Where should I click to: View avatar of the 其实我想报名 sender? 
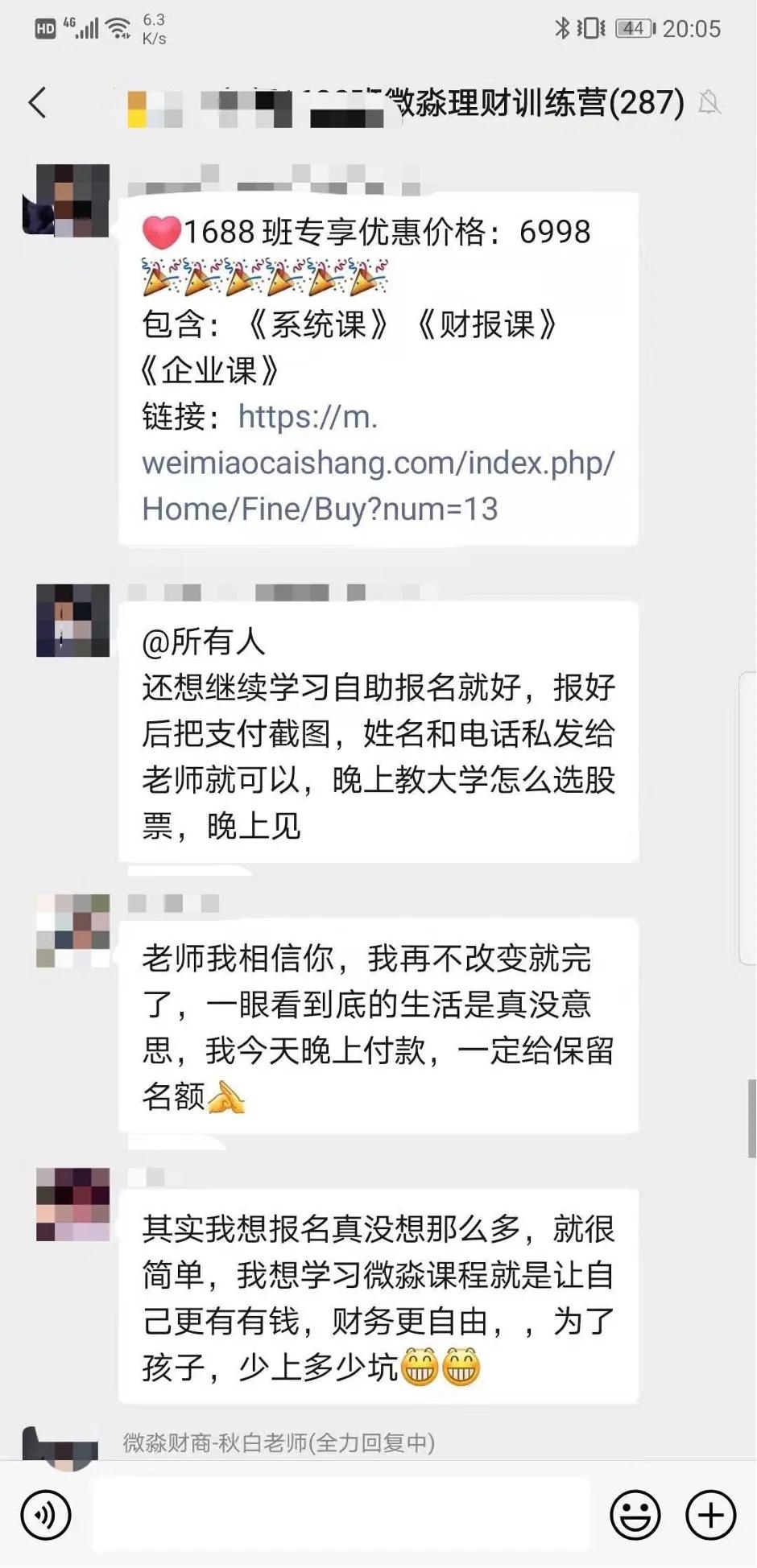(x=72, y=1204)
